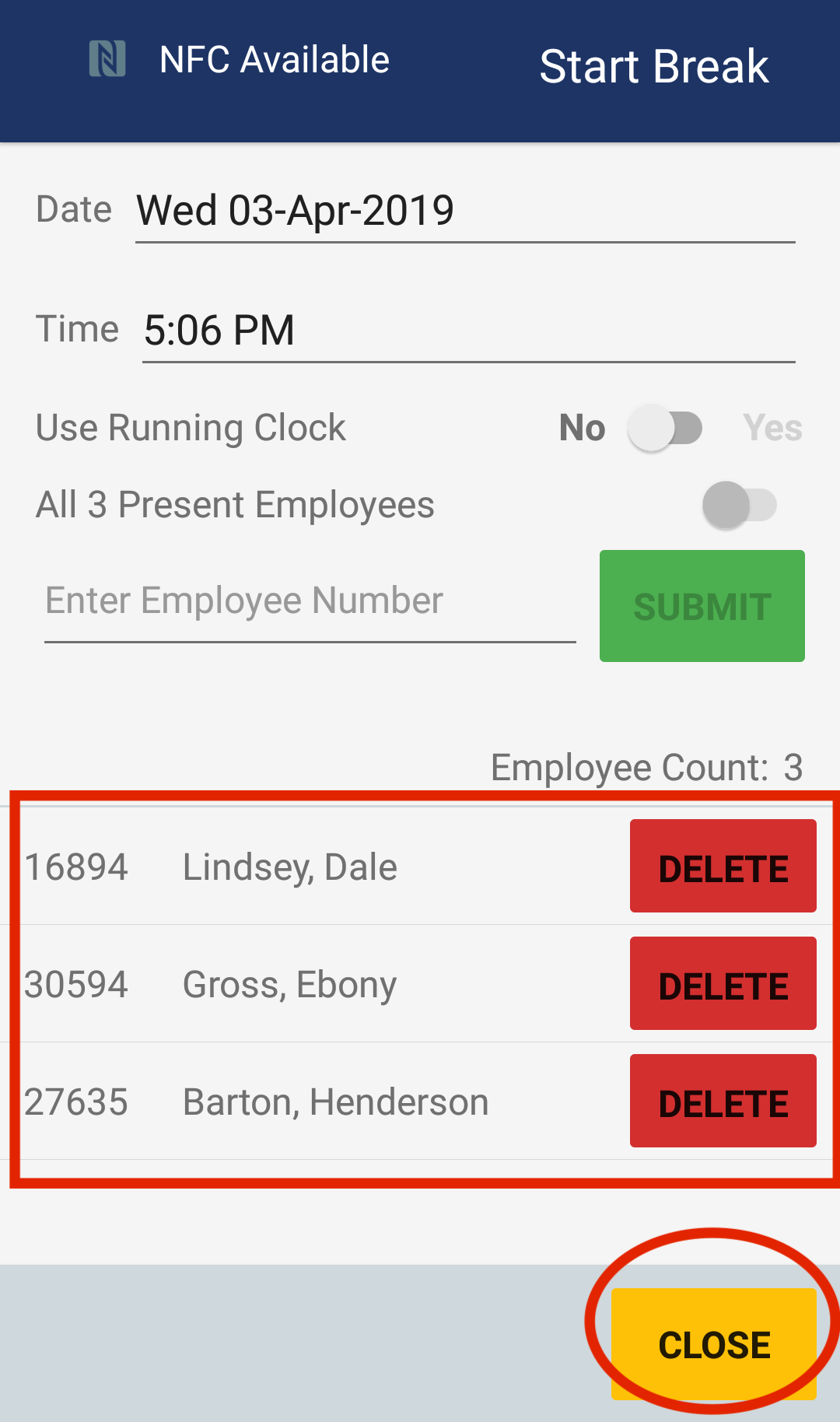Select the row for Gross, Ebony
Viewport: 840px width, 1422px height.
(x=288, y=983)
